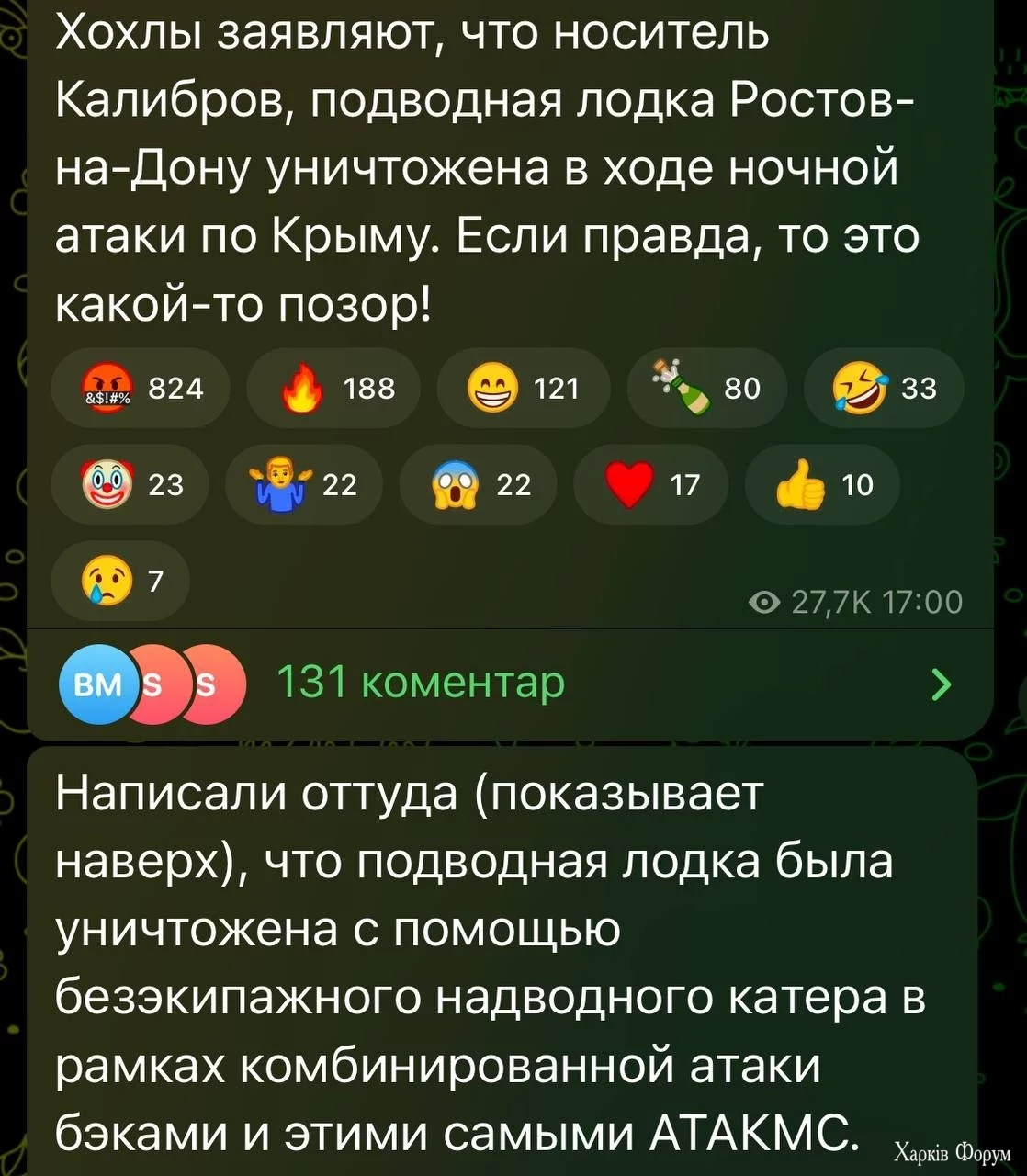Open the 131 коментар discussion
This screenshot has height=1176, width=1027.
[419, 683]
